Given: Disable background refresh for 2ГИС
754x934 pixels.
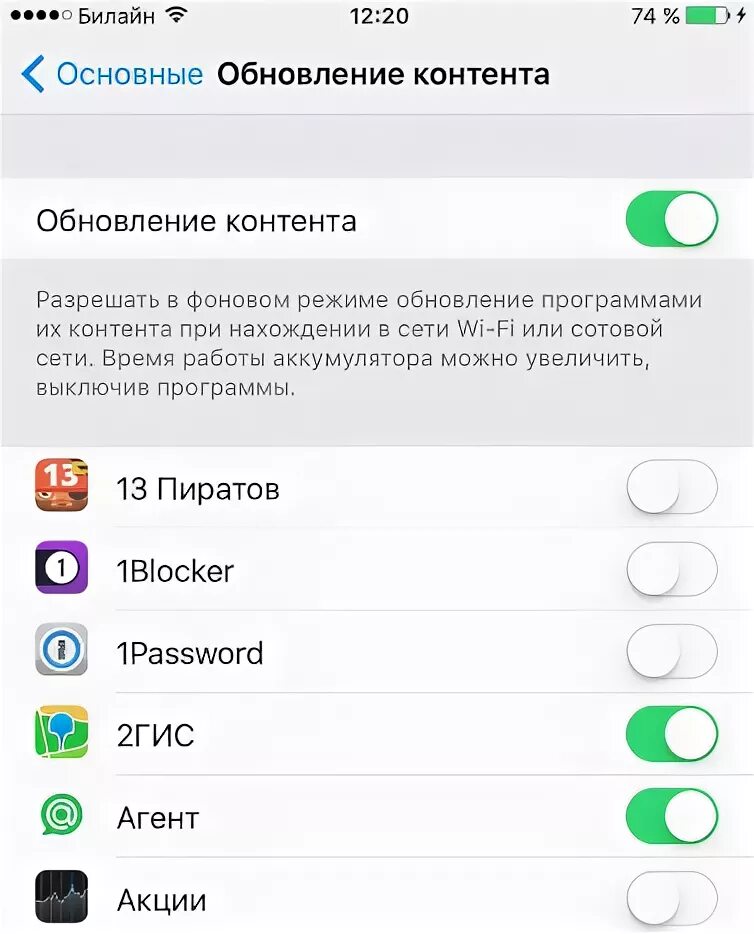Looking at the screenshot, I should pyautogui.click(x=672, y=733).
